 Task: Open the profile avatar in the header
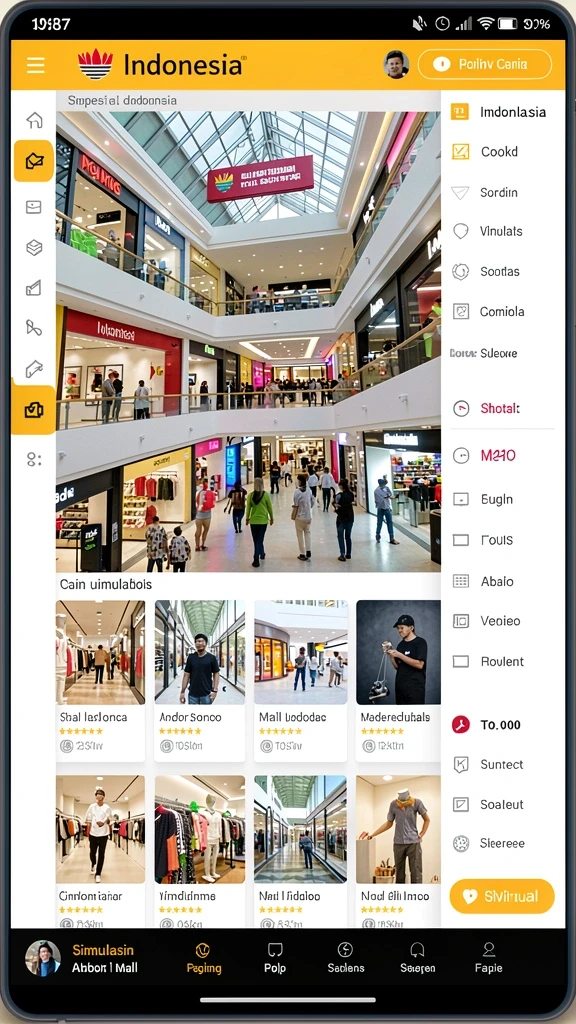point(395,65)
